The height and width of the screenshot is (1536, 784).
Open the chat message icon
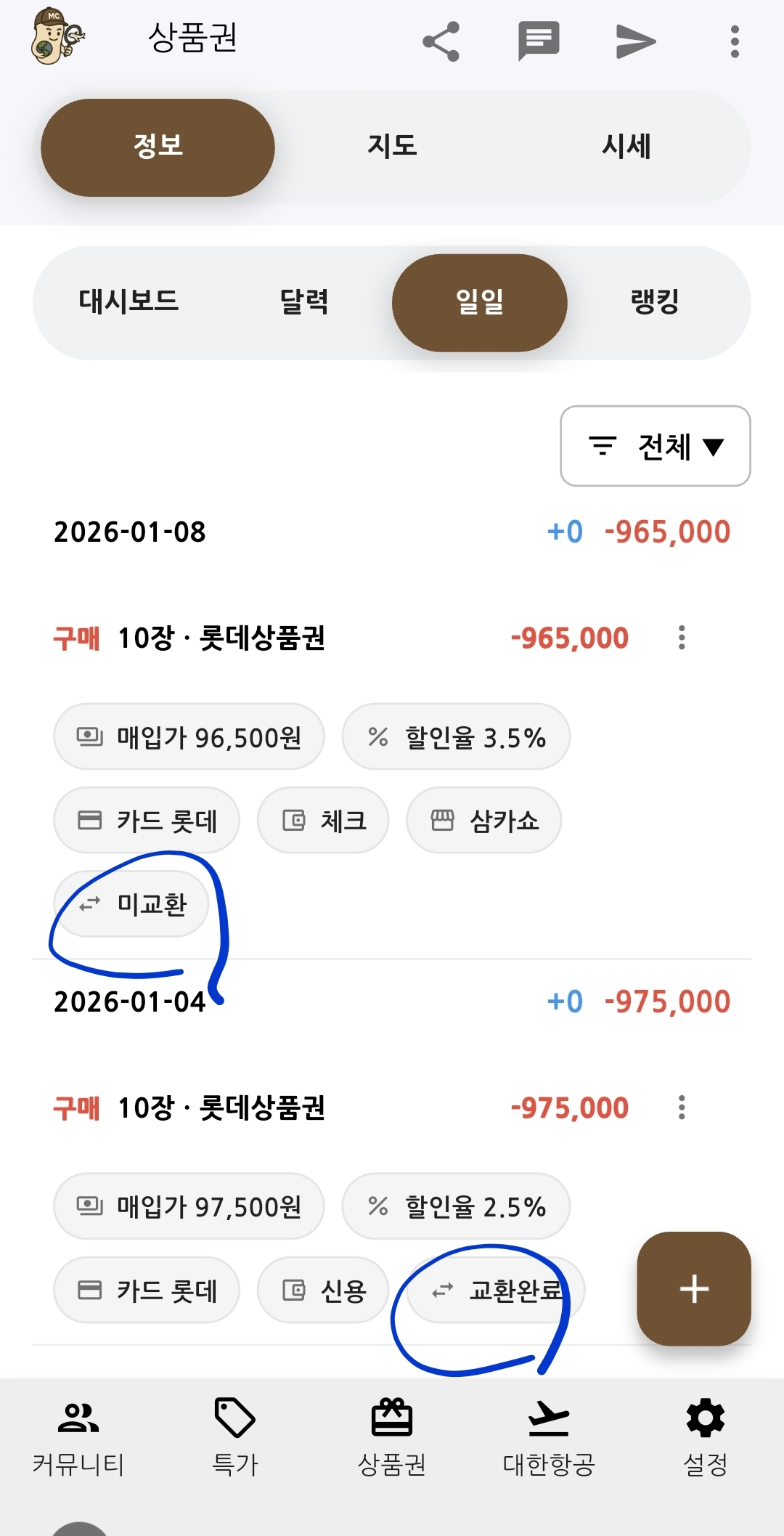(538, 41)
